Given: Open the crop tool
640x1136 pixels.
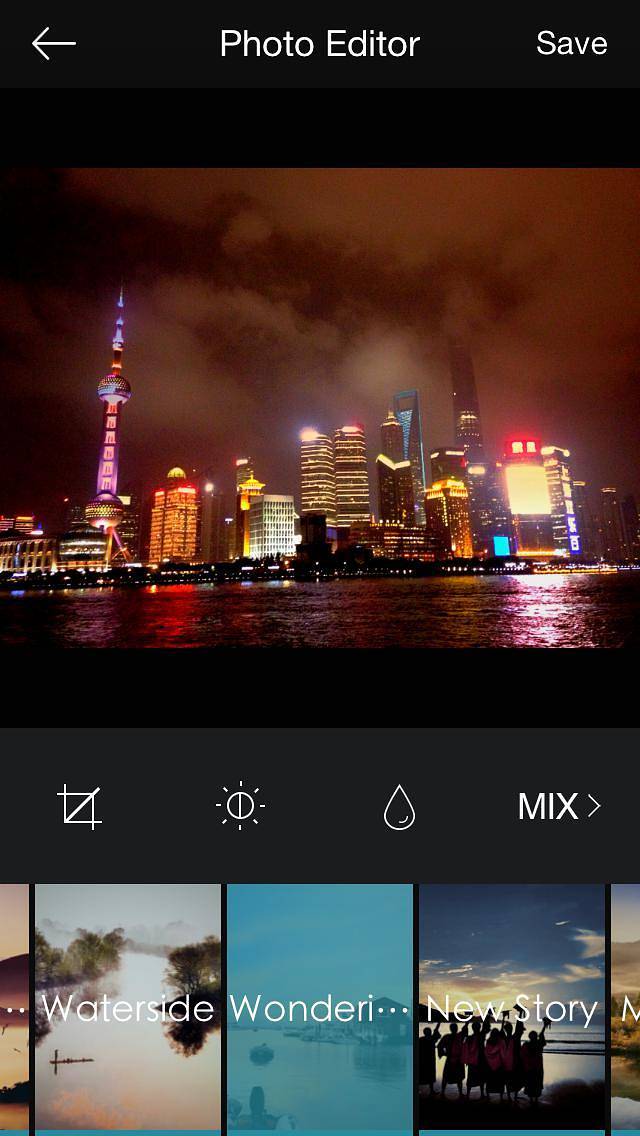Looking at the screenshot, I should click(x=80, y=806).
